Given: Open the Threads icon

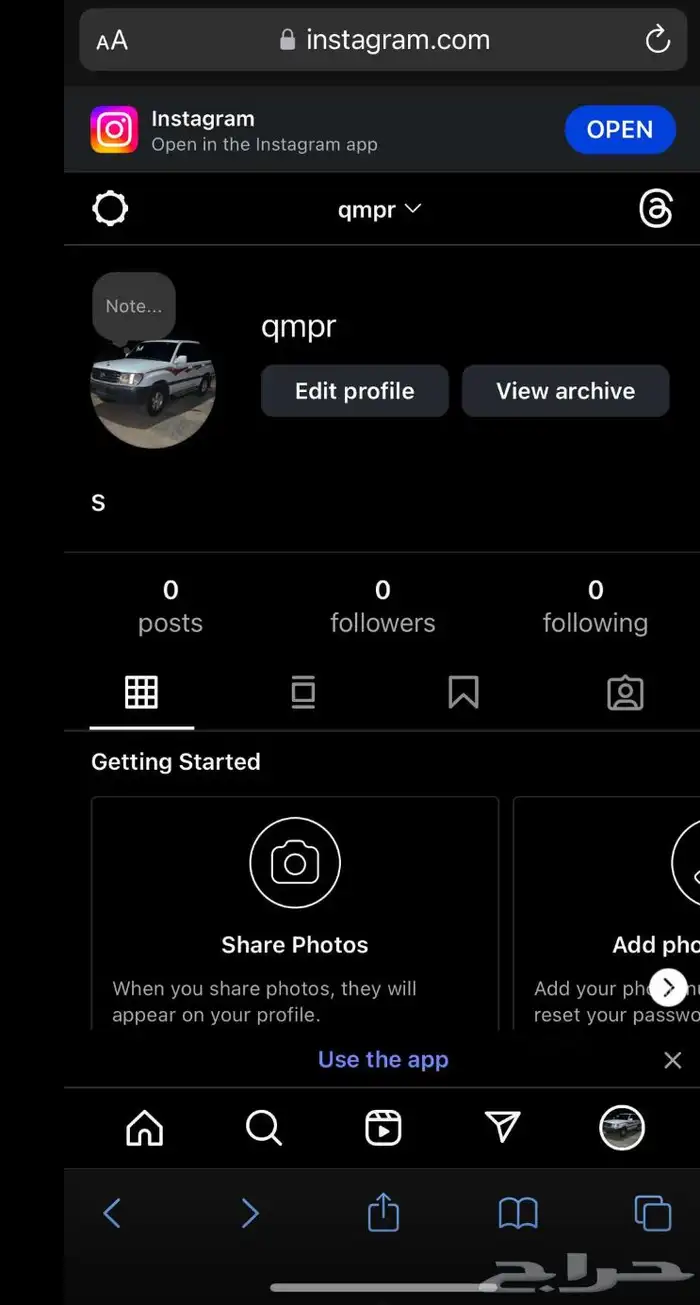Looking at the screenshot, I should pyautogui.click(x=655, y=209).
